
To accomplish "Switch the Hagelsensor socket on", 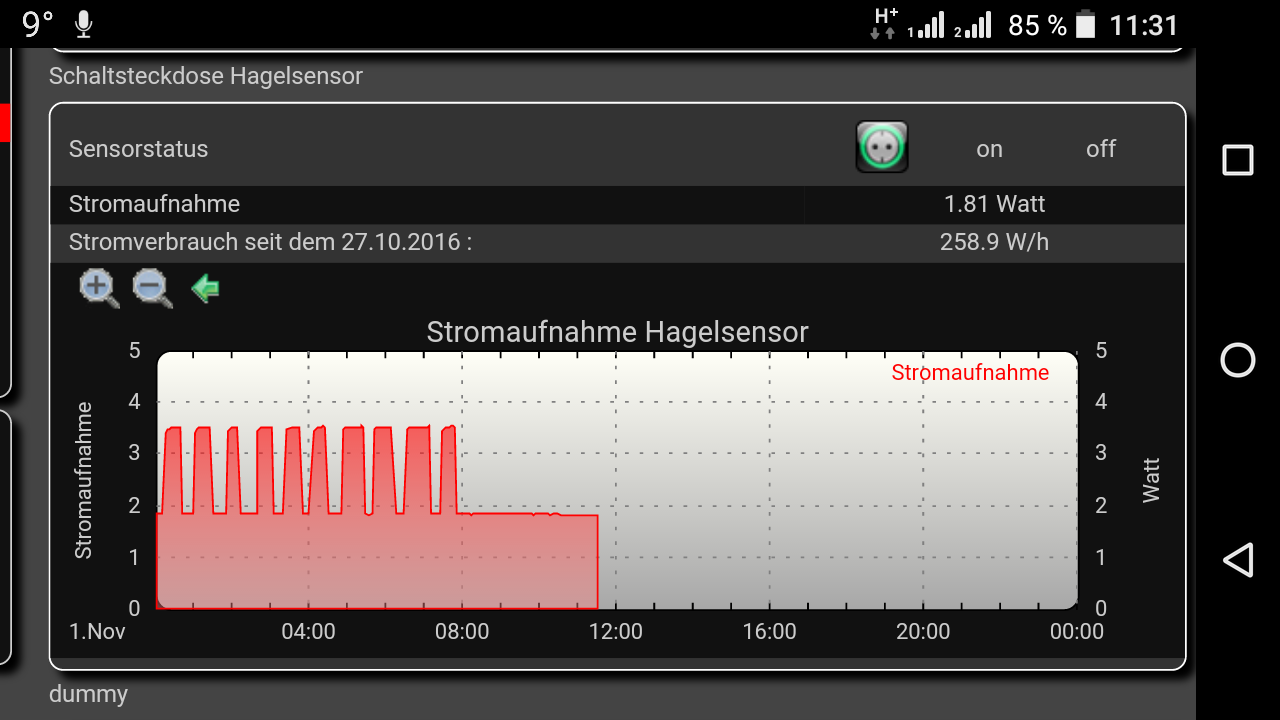I will tap(989, 149).
